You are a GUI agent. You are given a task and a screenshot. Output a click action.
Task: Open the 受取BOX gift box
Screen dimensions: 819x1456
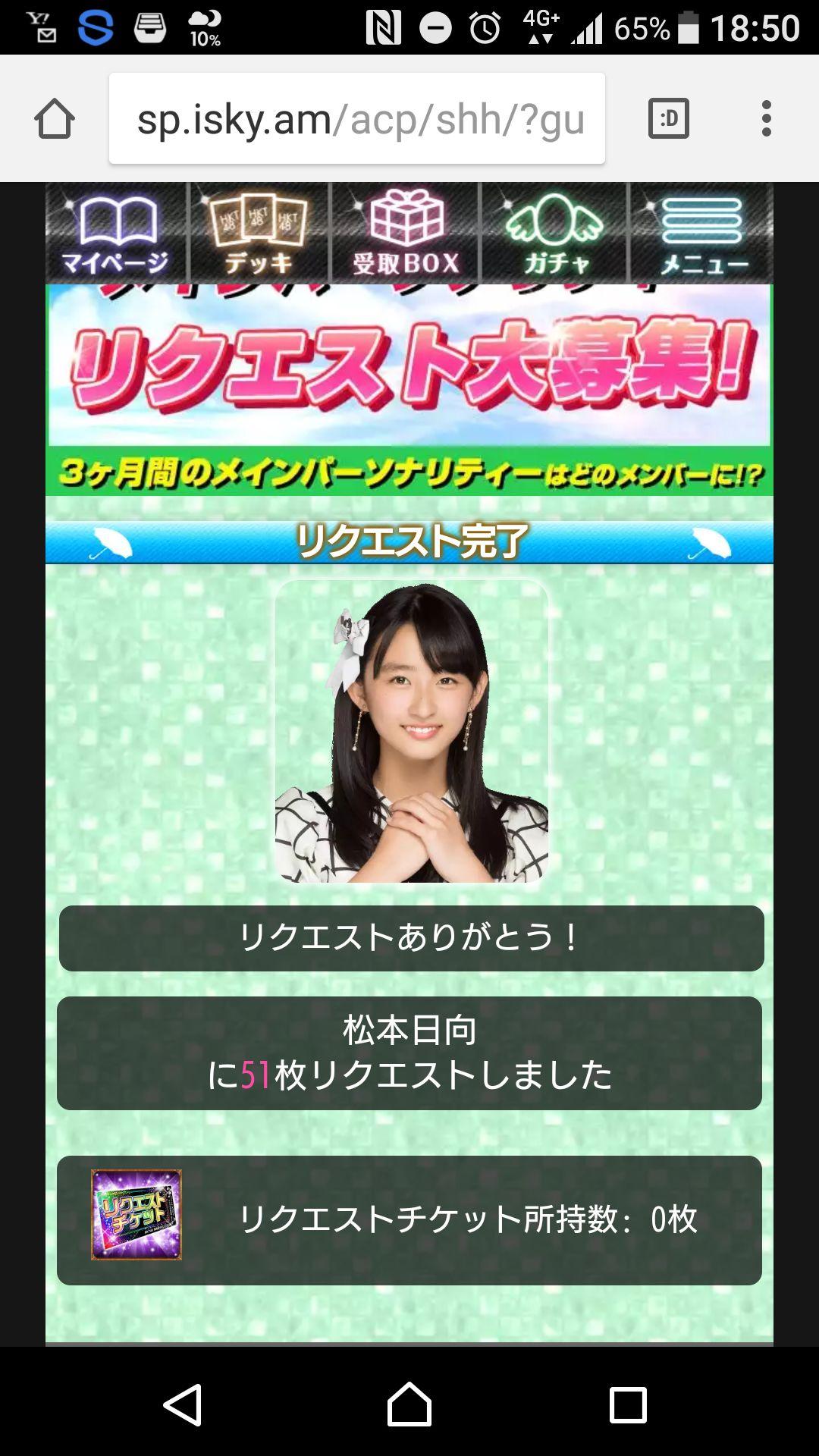tap(406, 234)
